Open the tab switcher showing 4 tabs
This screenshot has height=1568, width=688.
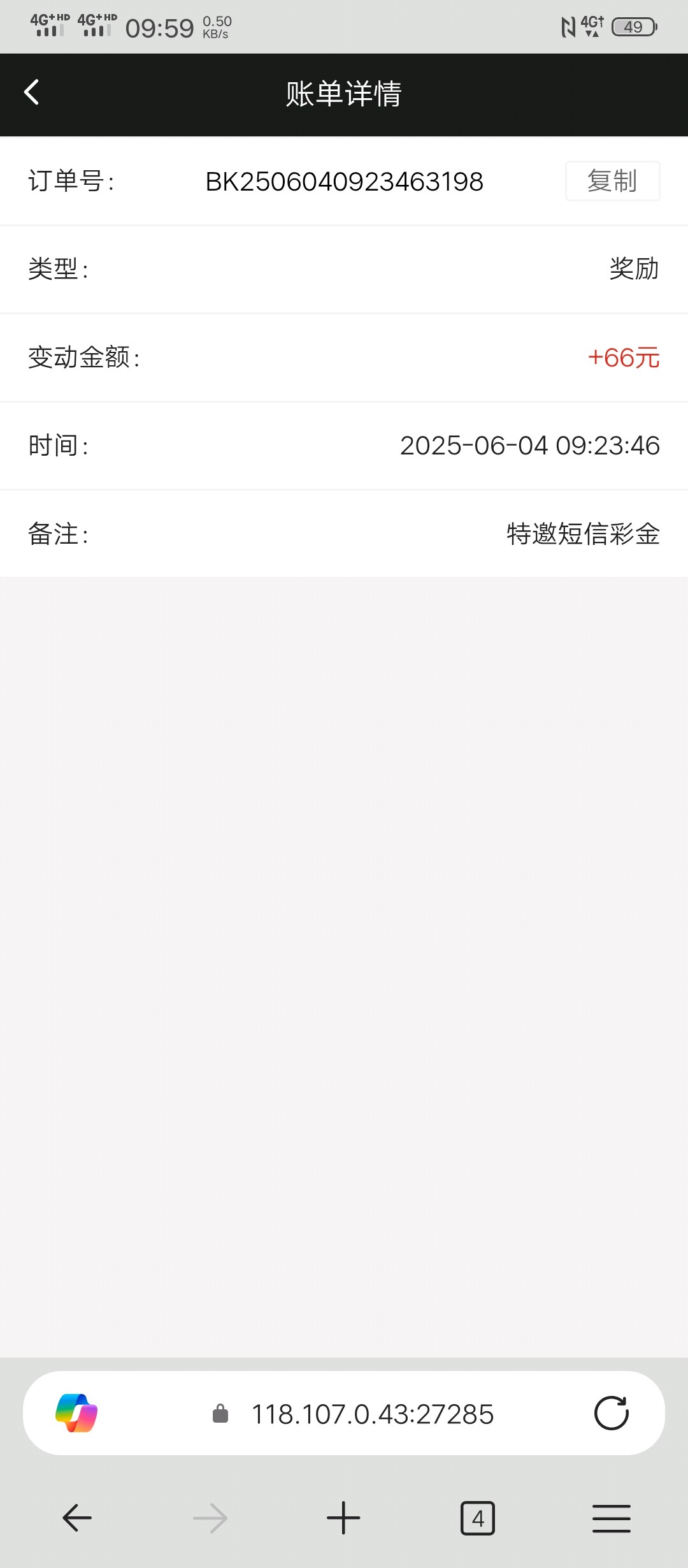(x=478, y=1518)
